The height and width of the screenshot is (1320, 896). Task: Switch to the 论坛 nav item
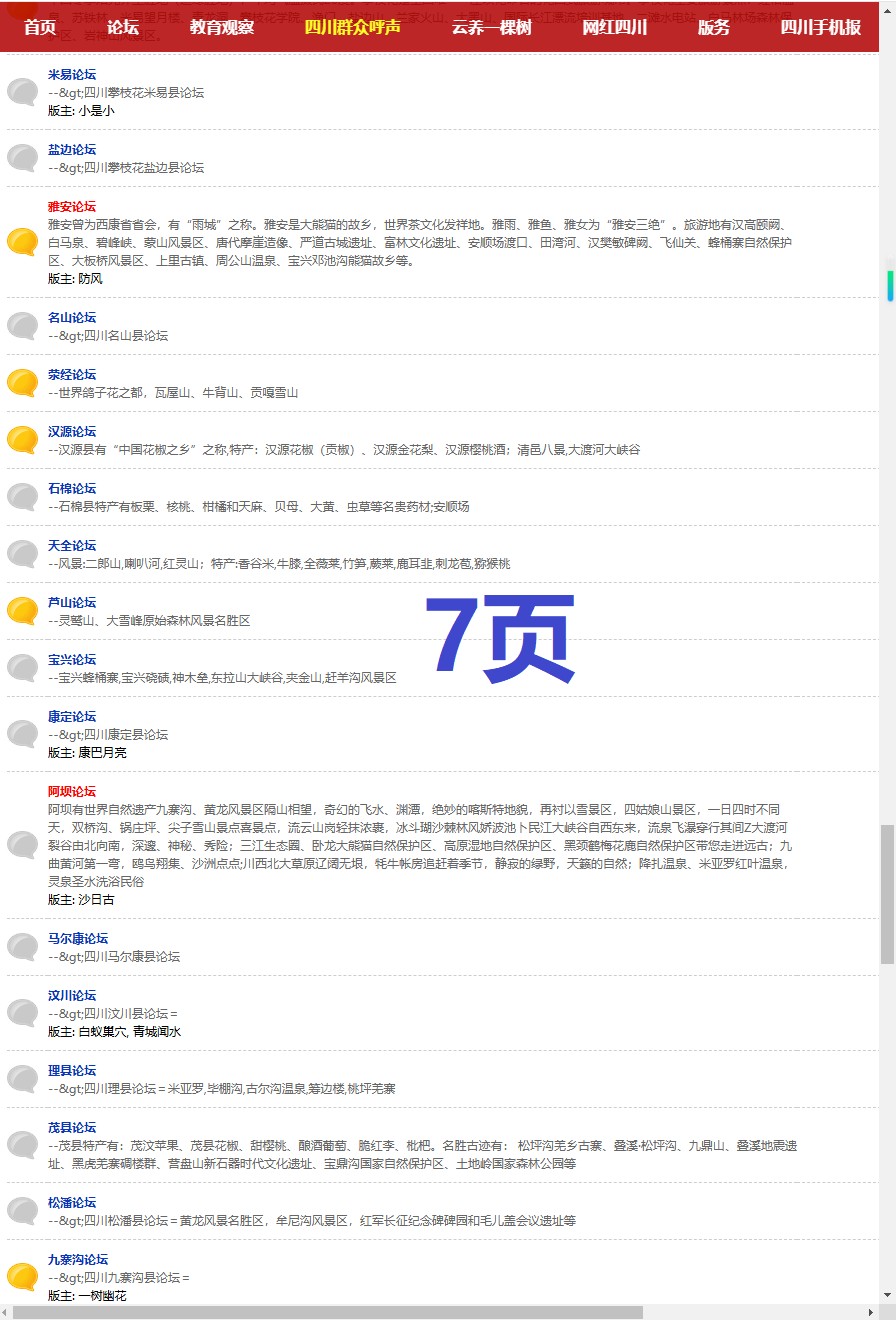click(123, 27)
